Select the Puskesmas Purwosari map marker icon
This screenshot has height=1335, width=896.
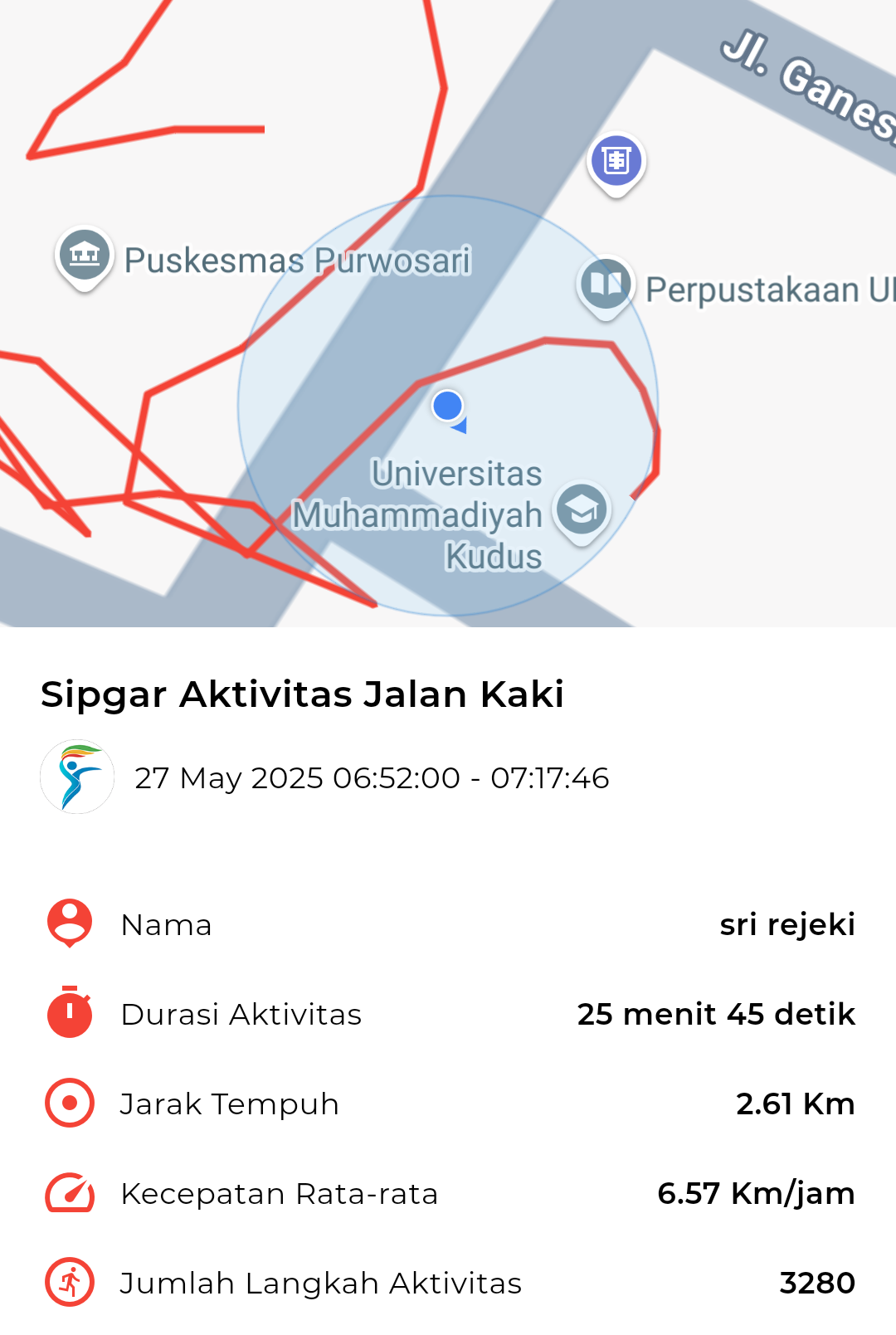(x=84, y=256)
